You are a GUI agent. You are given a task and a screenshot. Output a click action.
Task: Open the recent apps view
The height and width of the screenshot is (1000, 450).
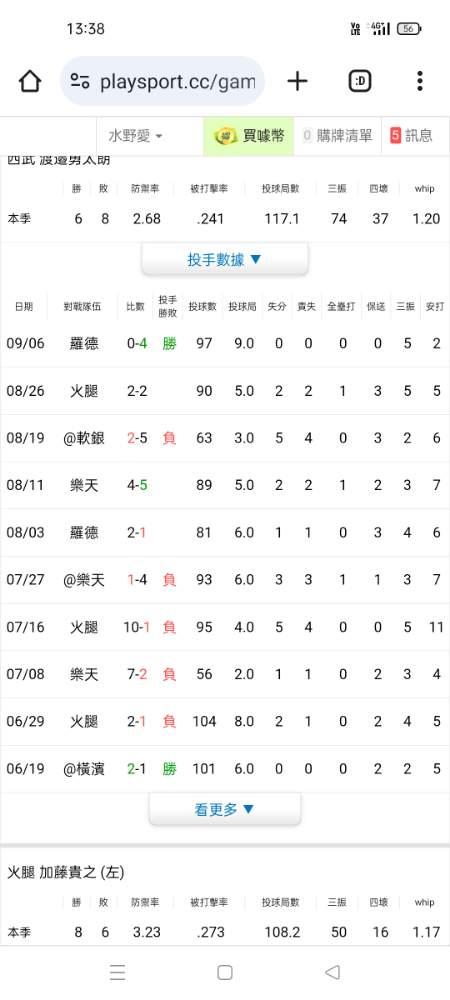pos(117,972)
